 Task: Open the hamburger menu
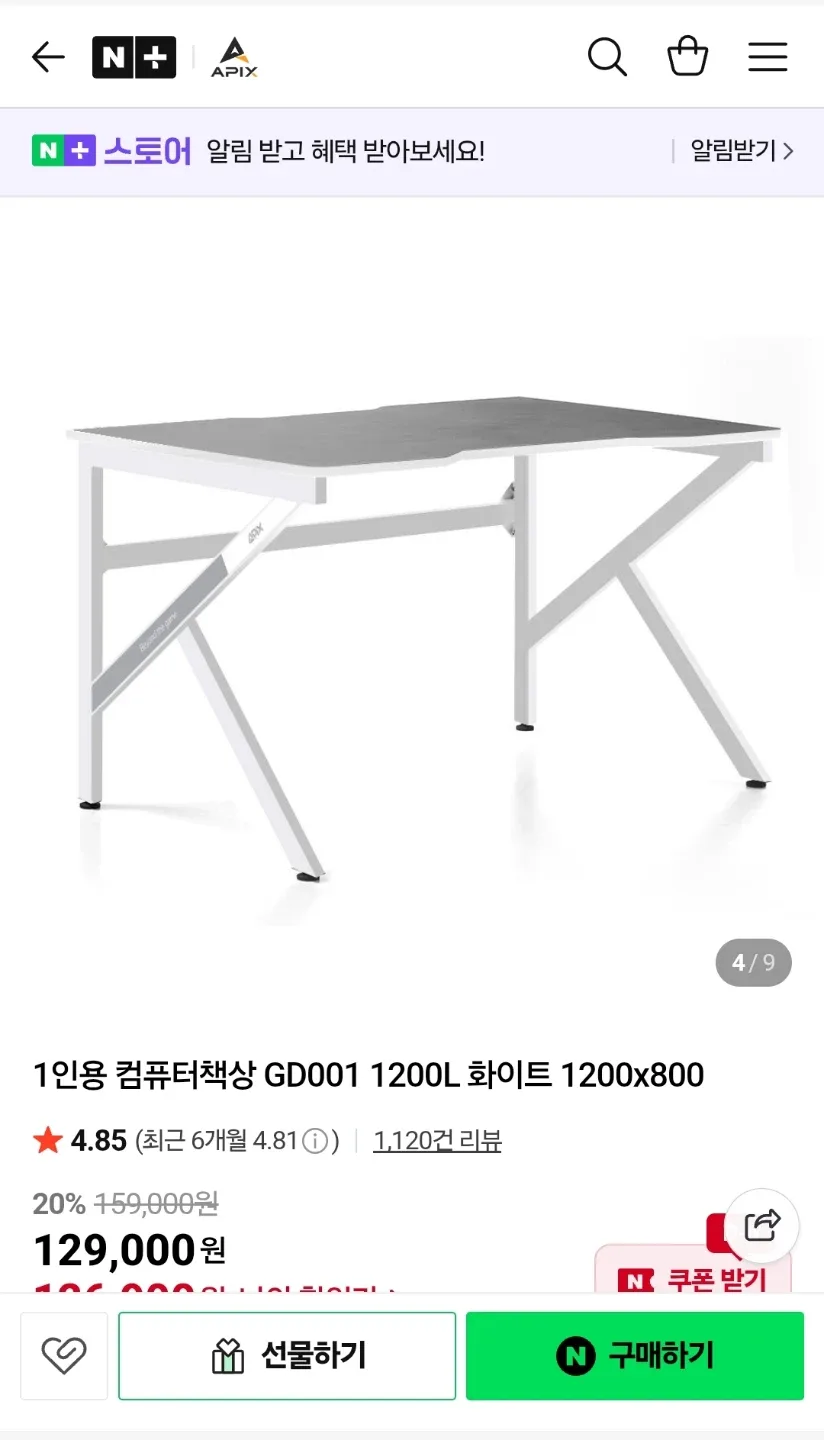[768, 58]
